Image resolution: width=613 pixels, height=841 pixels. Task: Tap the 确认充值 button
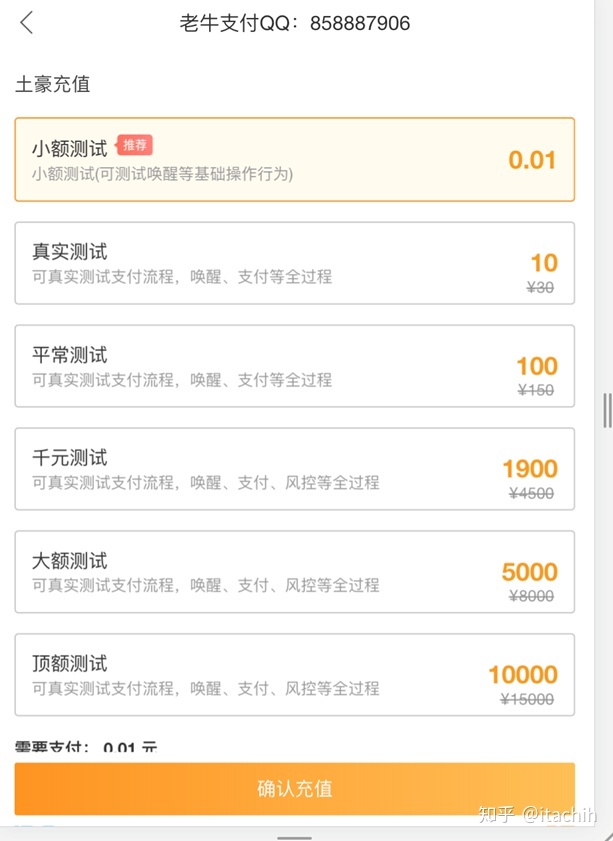click(x=294, y=789)
